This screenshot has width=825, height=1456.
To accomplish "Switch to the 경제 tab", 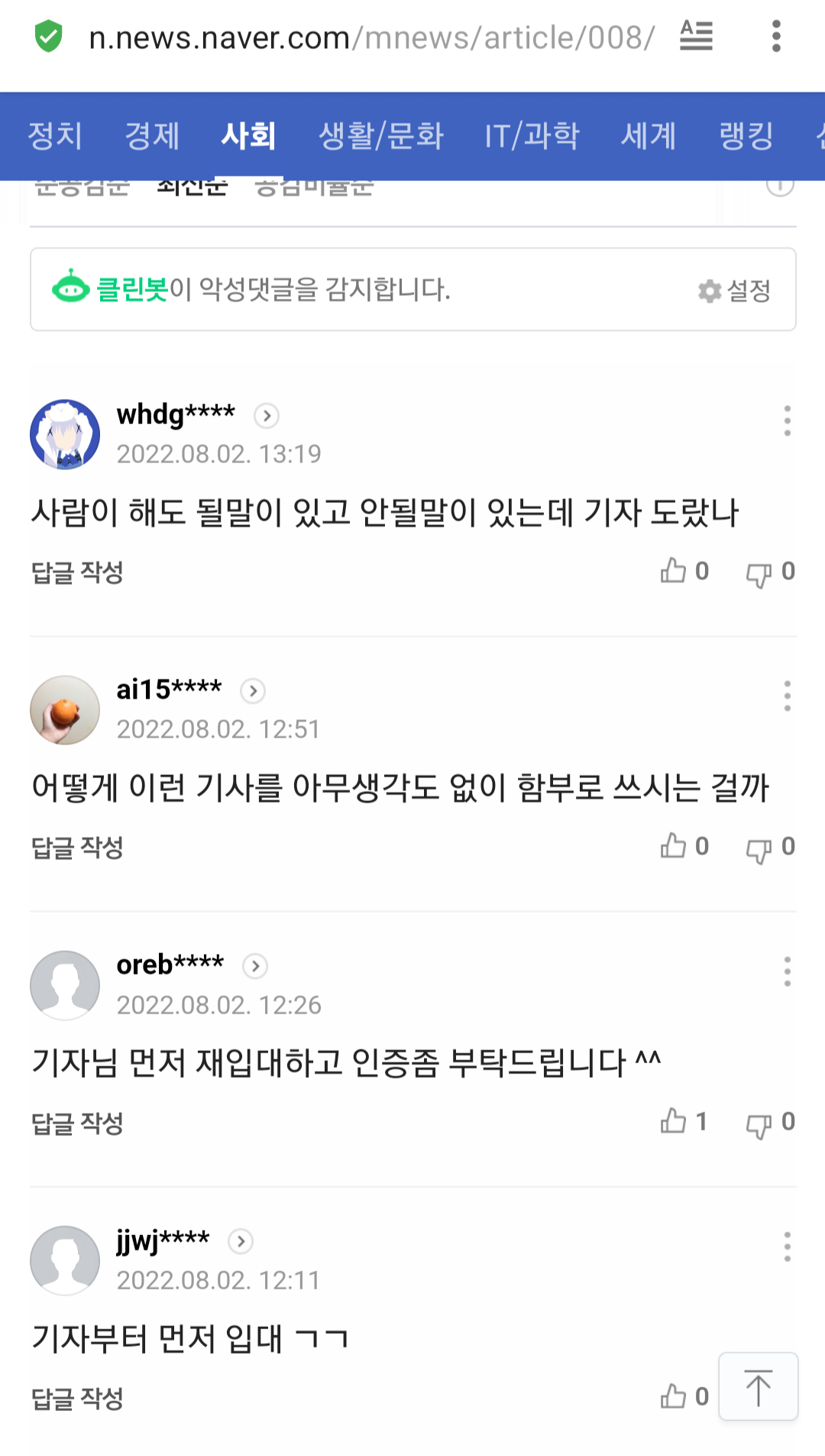I will (x=152, y=136).
